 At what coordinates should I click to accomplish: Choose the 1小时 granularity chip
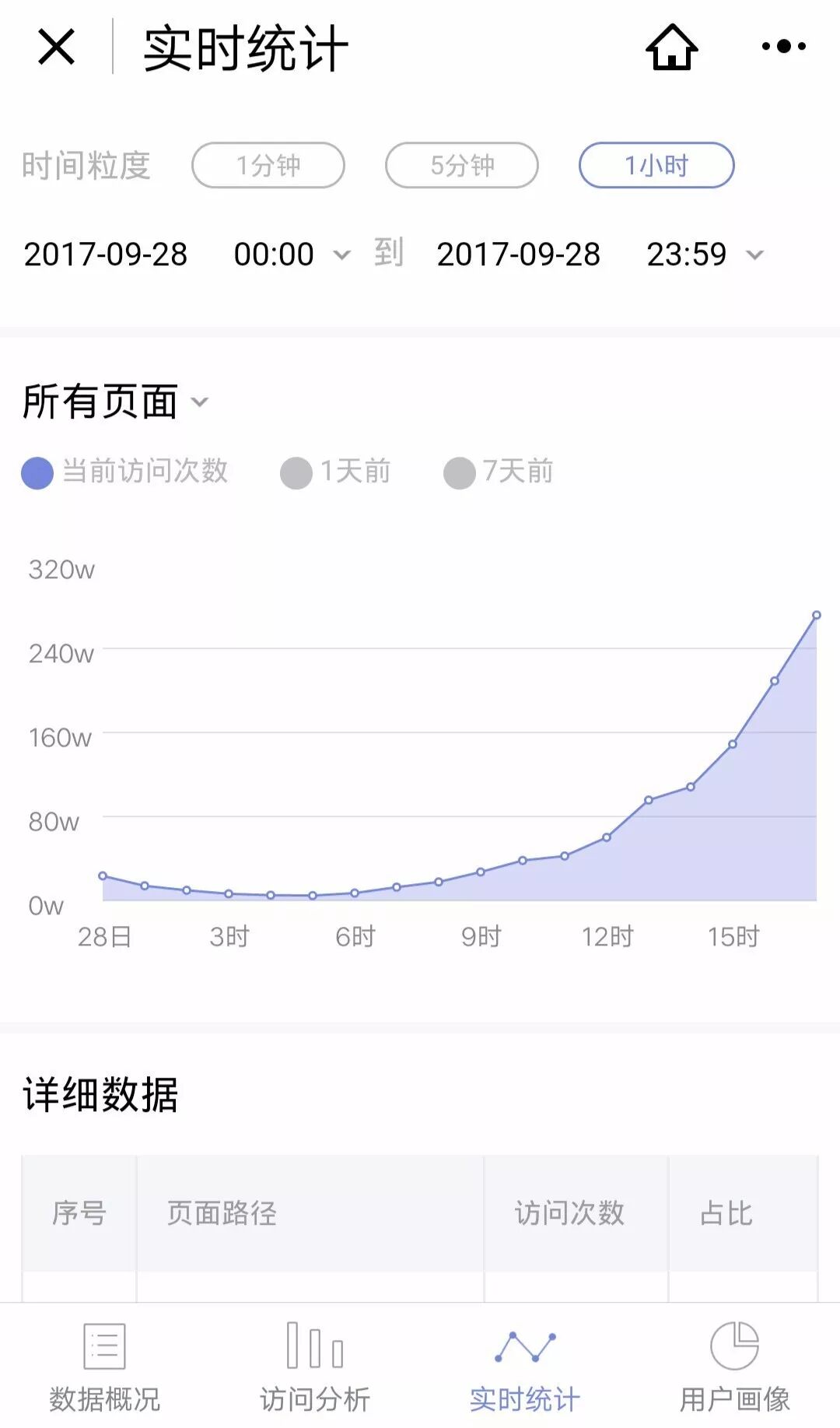tap(656, 165)
